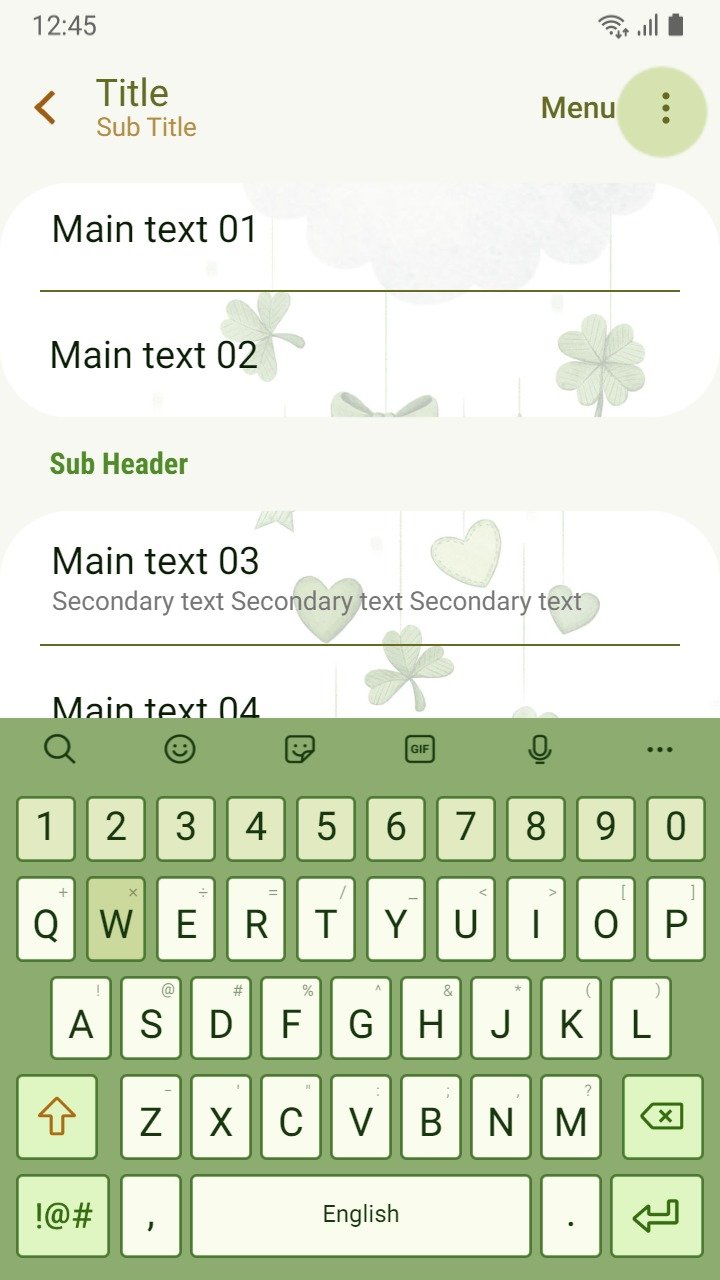Image resolution: width=720 pixels, height=1280 pixels.
Task: Hit the enter key on the keyboard
Action: 657,1216
